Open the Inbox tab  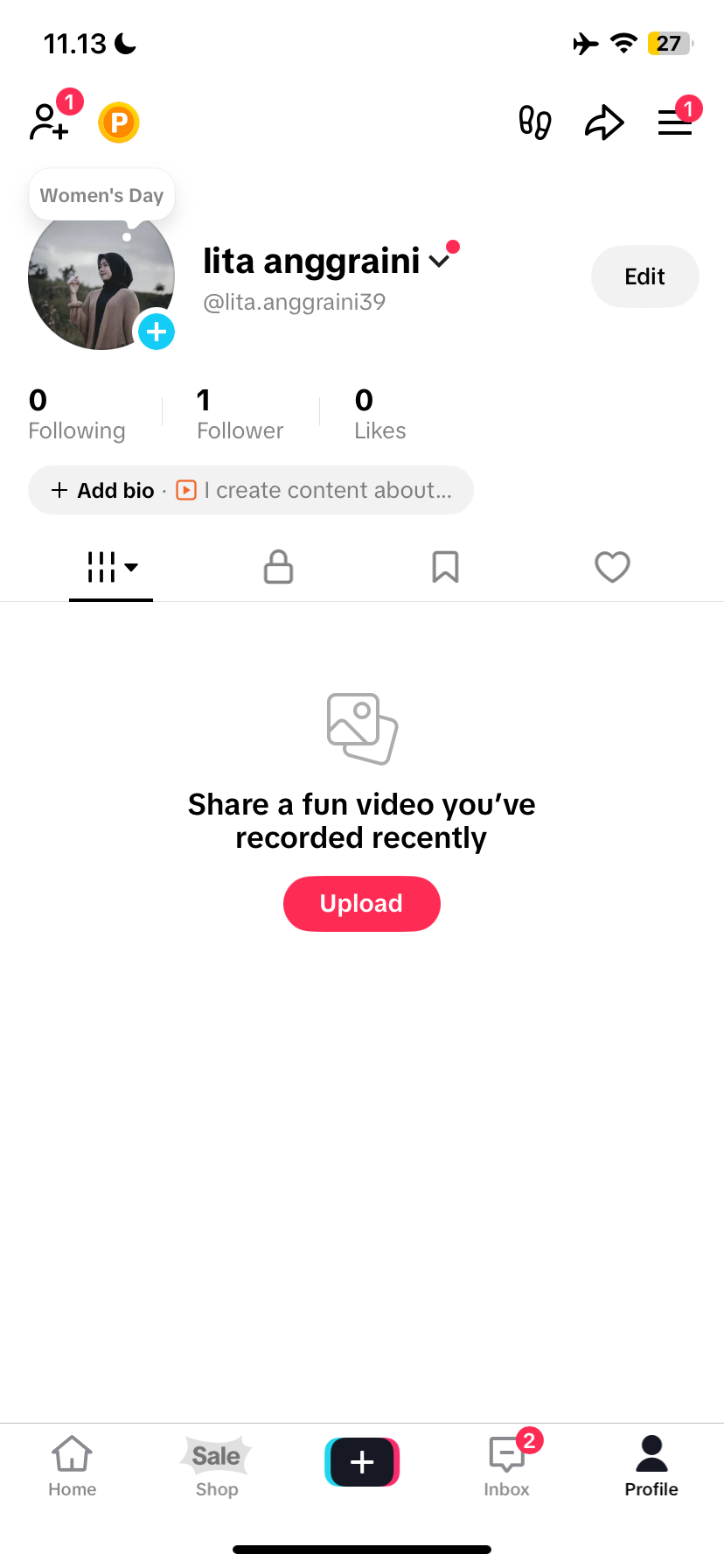[507, 1466]
